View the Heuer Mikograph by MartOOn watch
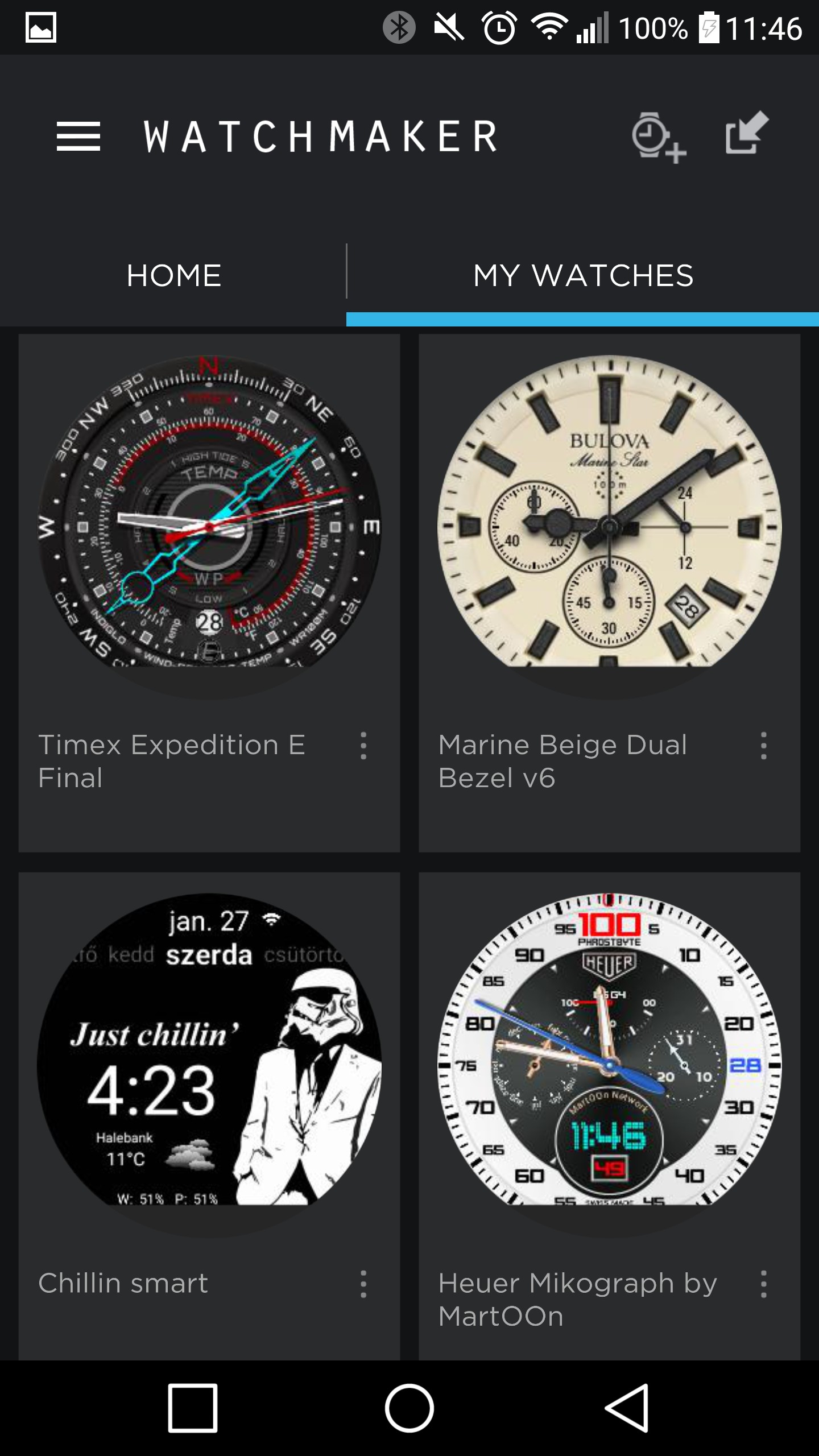819x1456 pixels. click(x=610, y=1116)
